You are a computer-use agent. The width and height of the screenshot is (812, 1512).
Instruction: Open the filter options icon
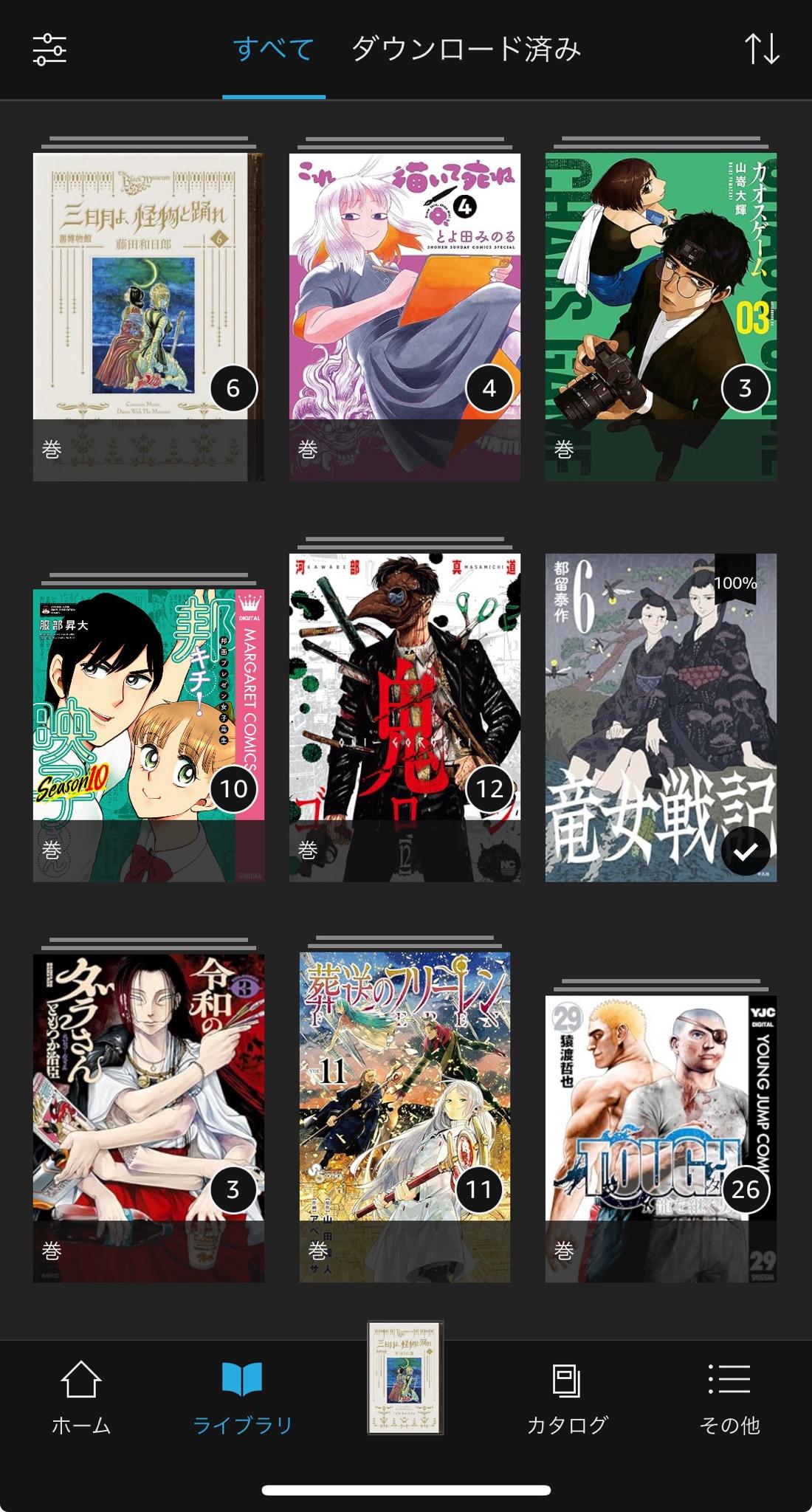[49, 49]
